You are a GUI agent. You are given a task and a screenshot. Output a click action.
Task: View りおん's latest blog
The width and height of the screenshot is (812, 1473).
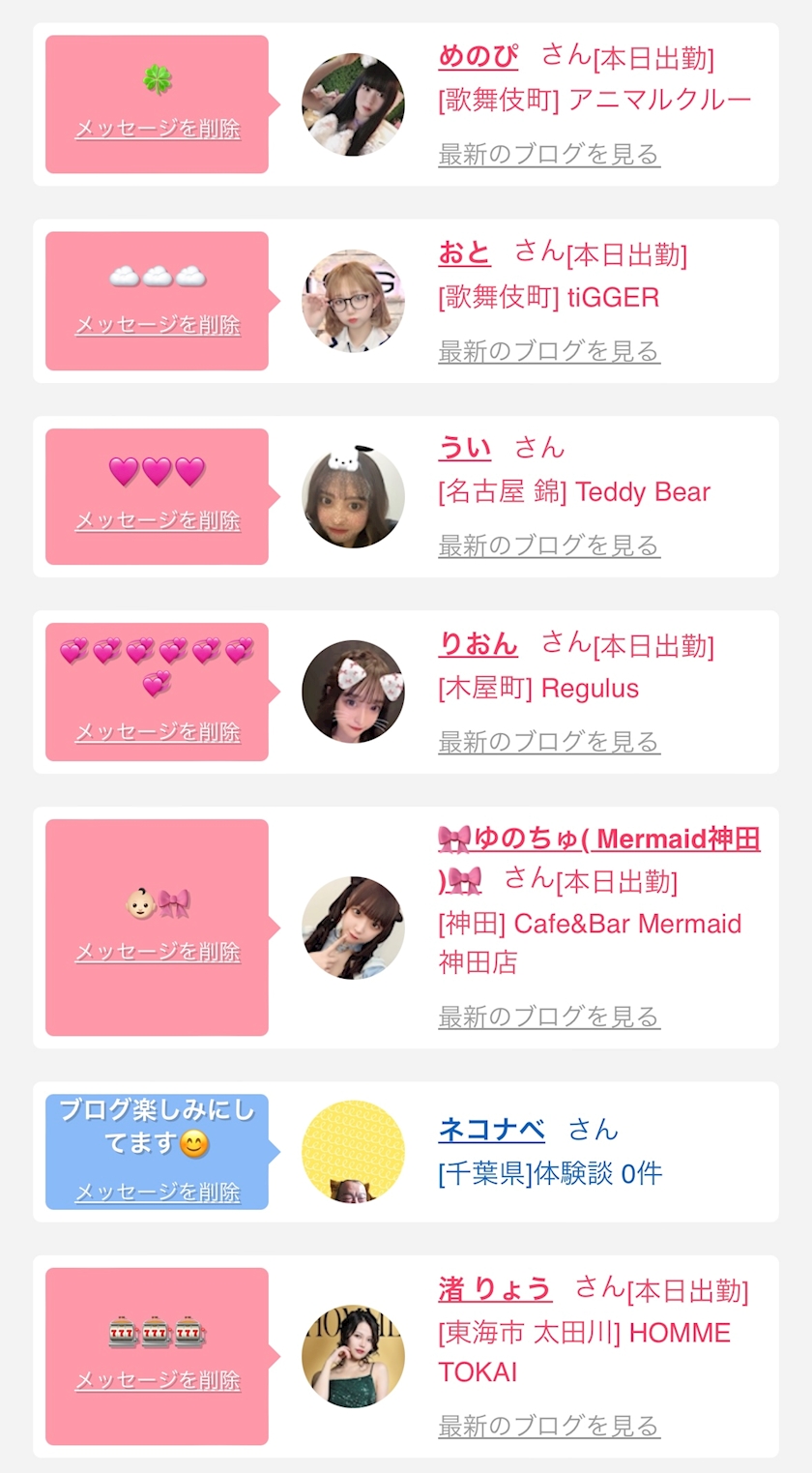(x=549, y=742)
